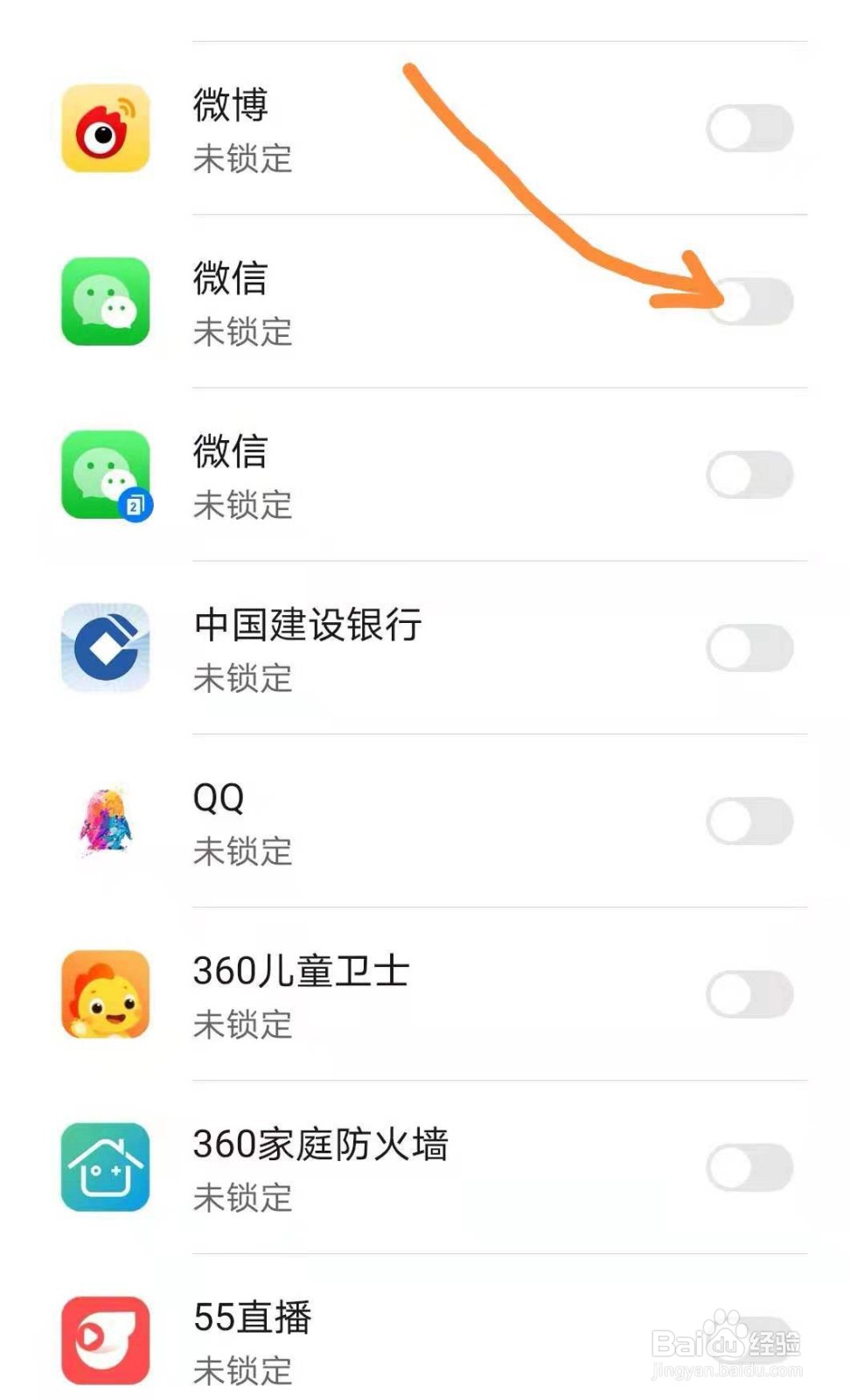Turn on lock for the original 微信 without badge
Viewport: 850px width, 1400px height.
(x=749, y=302)
